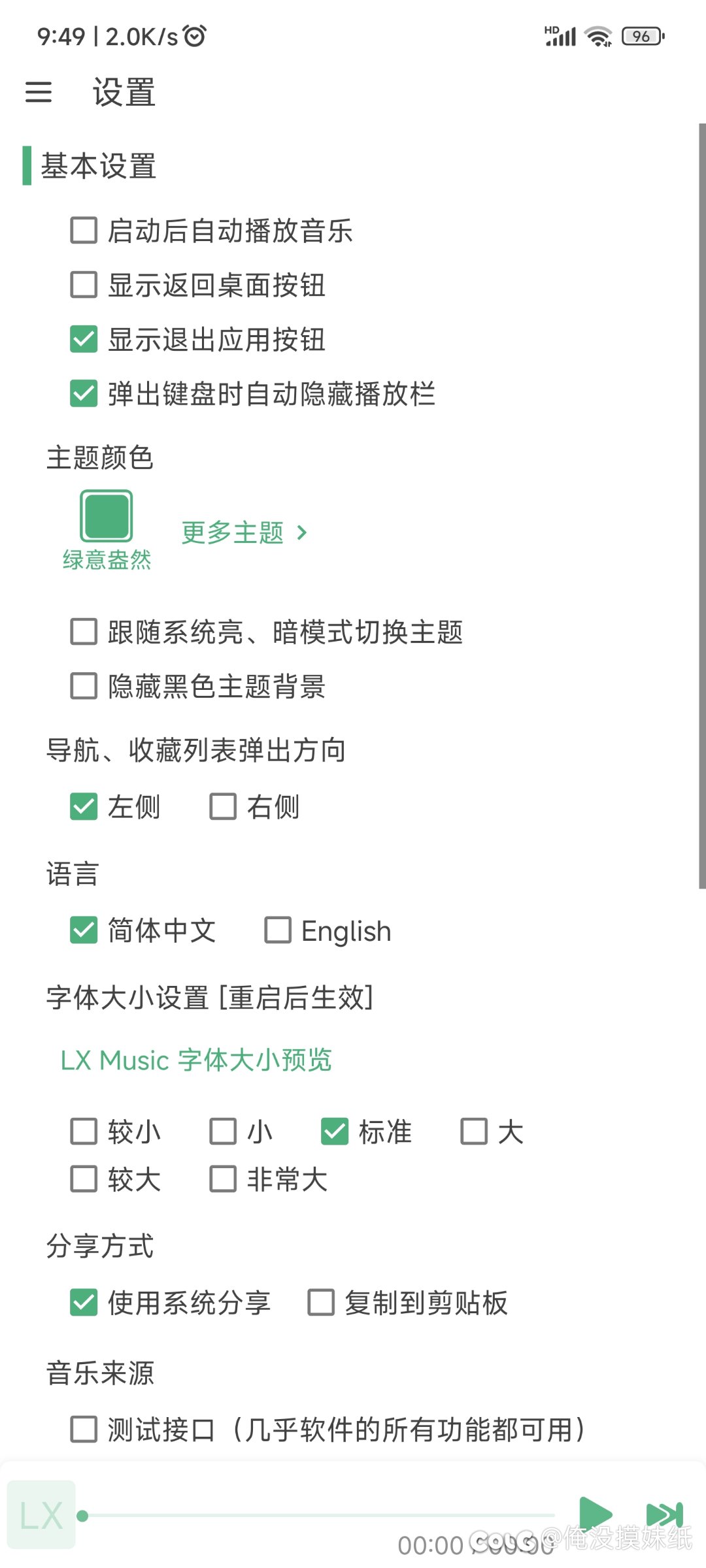Enable 跟随系统亮、暗模式切换主题
706x1568 pixels.
point(84,632)
